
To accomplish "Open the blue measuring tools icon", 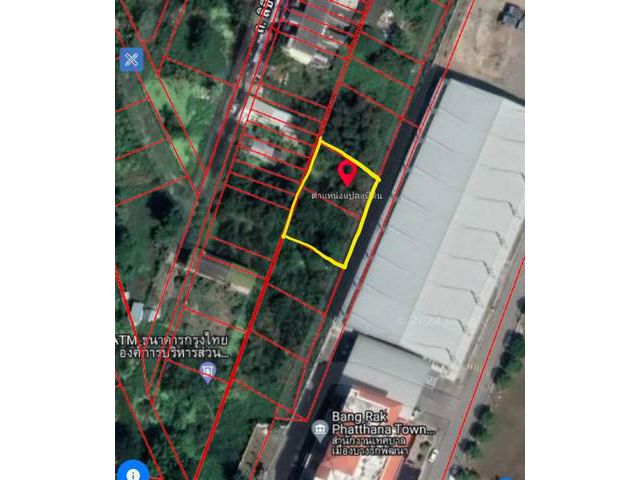I will point(131,59).
